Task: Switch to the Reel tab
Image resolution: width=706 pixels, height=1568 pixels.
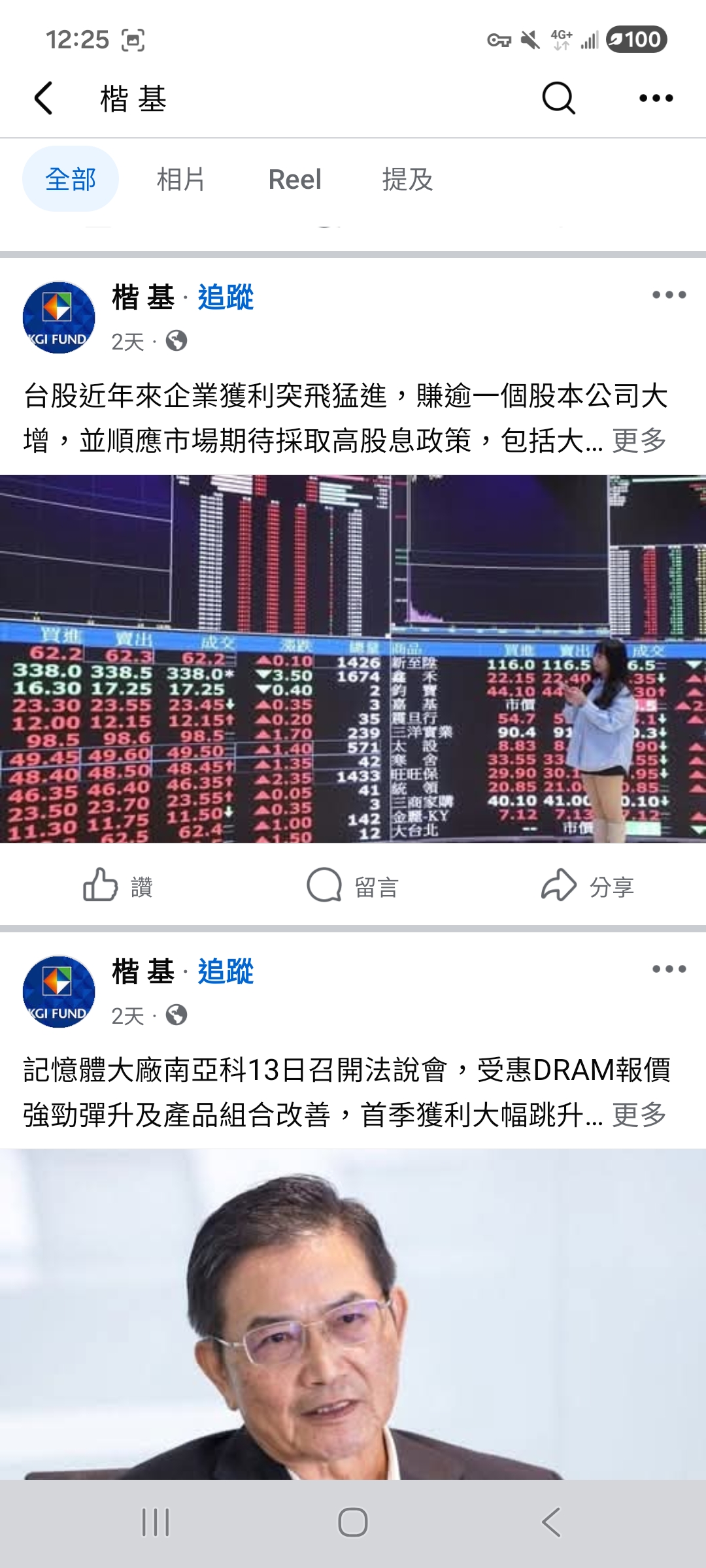Action: point(295,179)
